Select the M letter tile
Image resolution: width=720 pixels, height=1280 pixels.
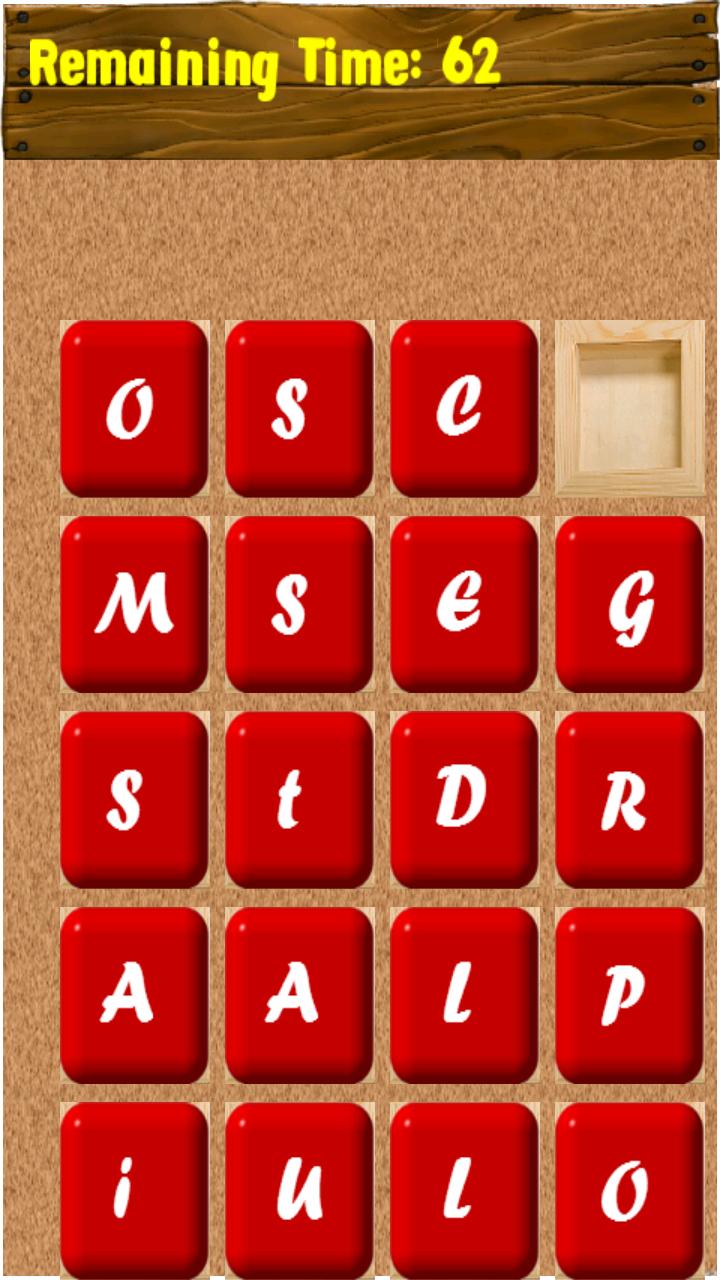(134, 604)
